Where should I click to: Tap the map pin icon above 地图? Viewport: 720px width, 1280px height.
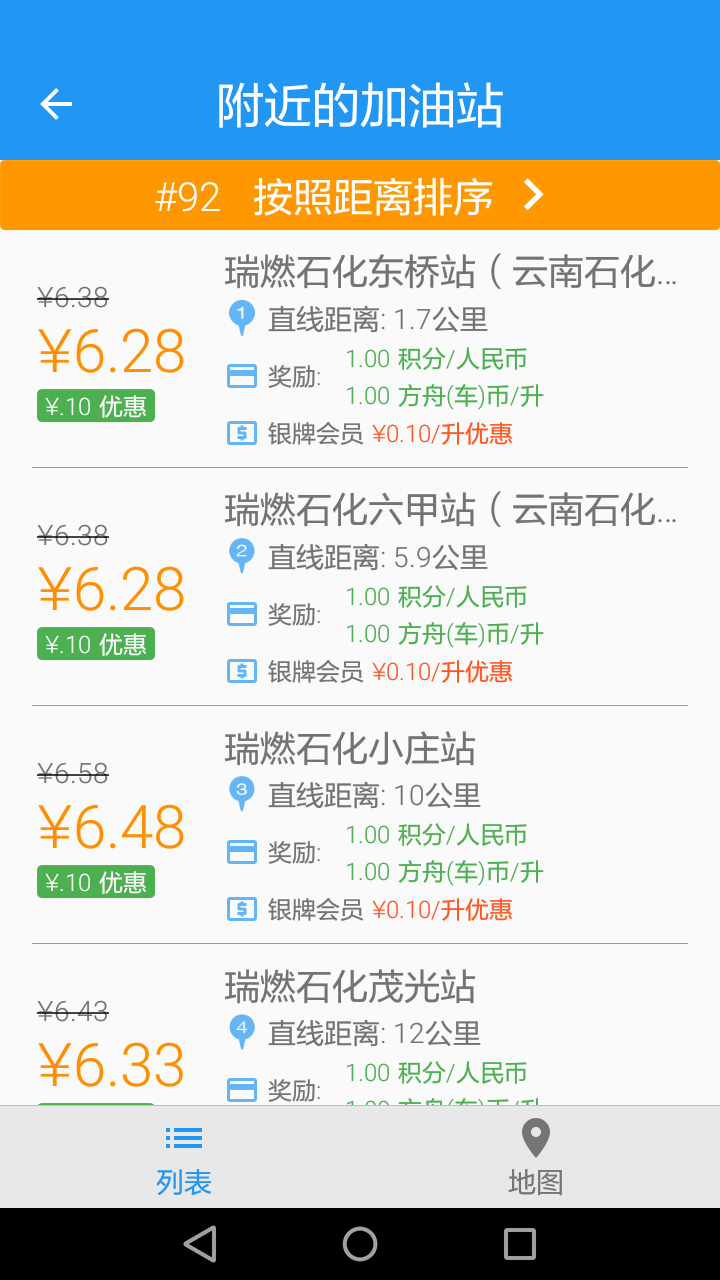coord(535,1137)
